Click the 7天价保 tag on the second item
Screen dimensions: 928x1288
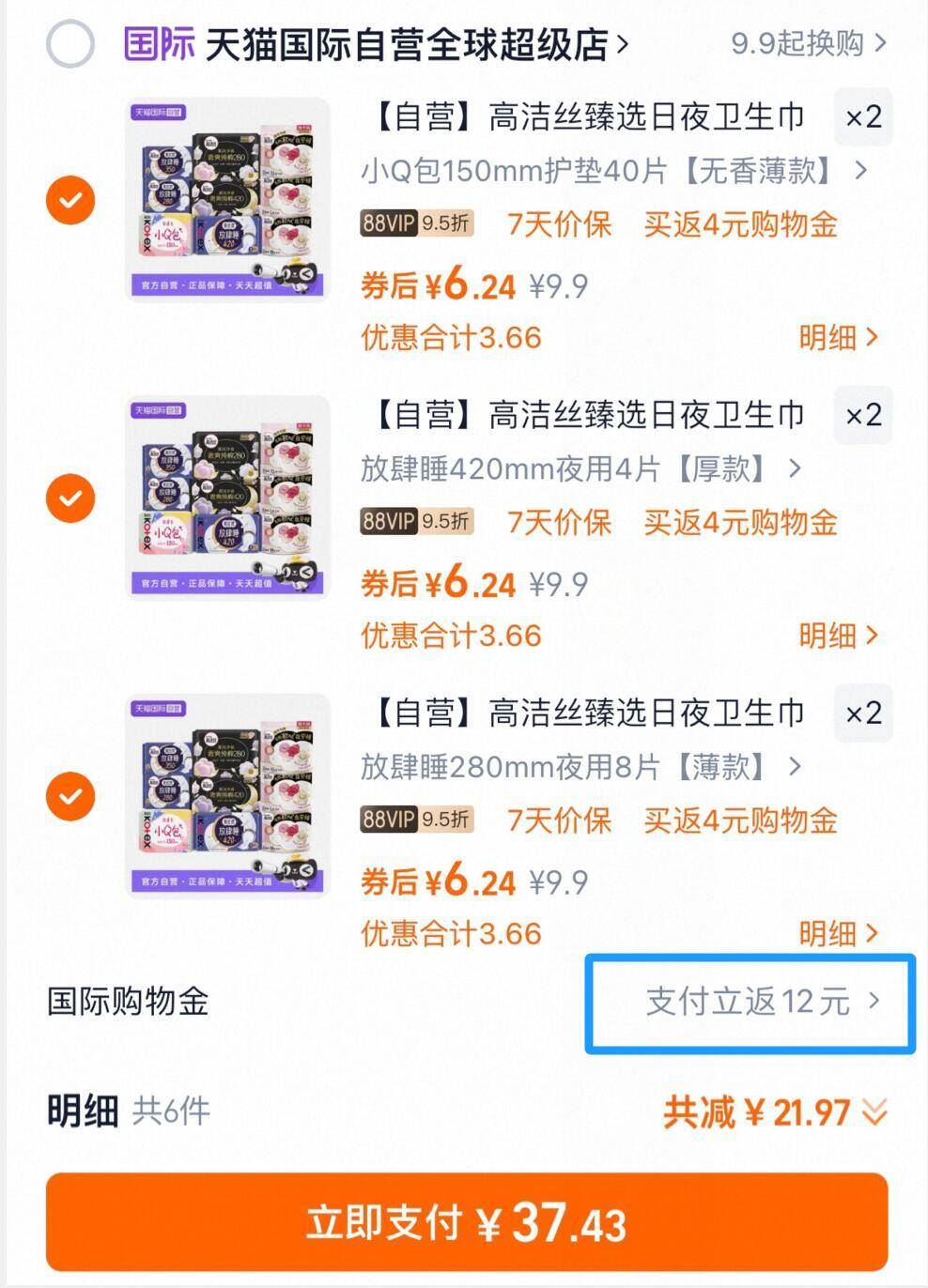click(x=559, y=522)
